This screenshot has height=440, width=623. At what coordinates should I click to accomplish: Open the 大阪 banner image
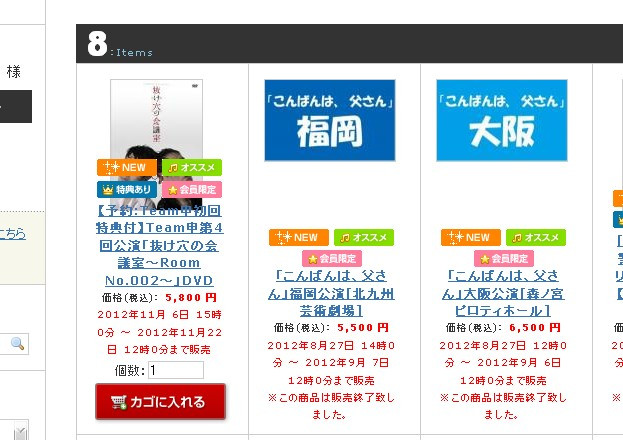pyautogui.click(x=502, y=120)
